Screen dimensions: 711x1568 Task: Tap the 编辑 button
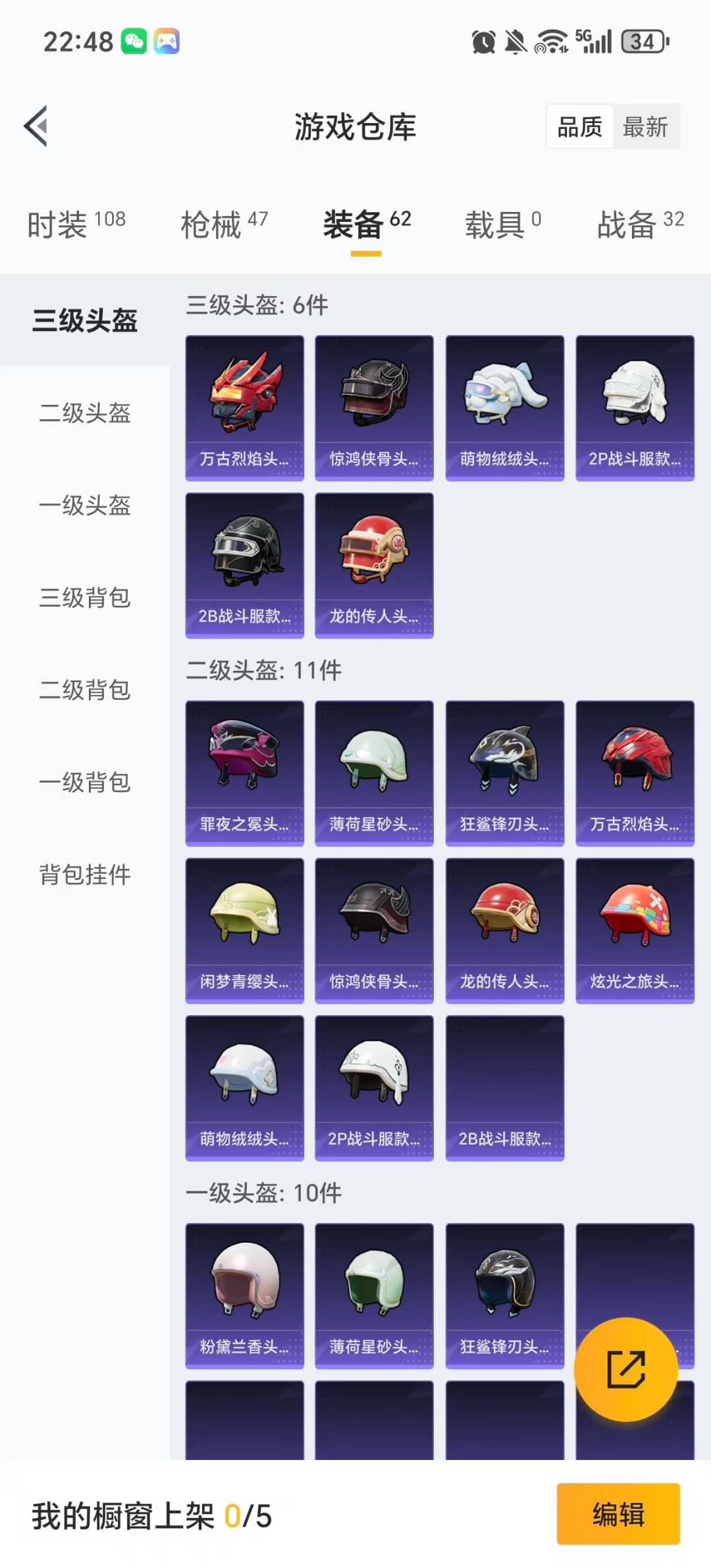pos(618,1513)
